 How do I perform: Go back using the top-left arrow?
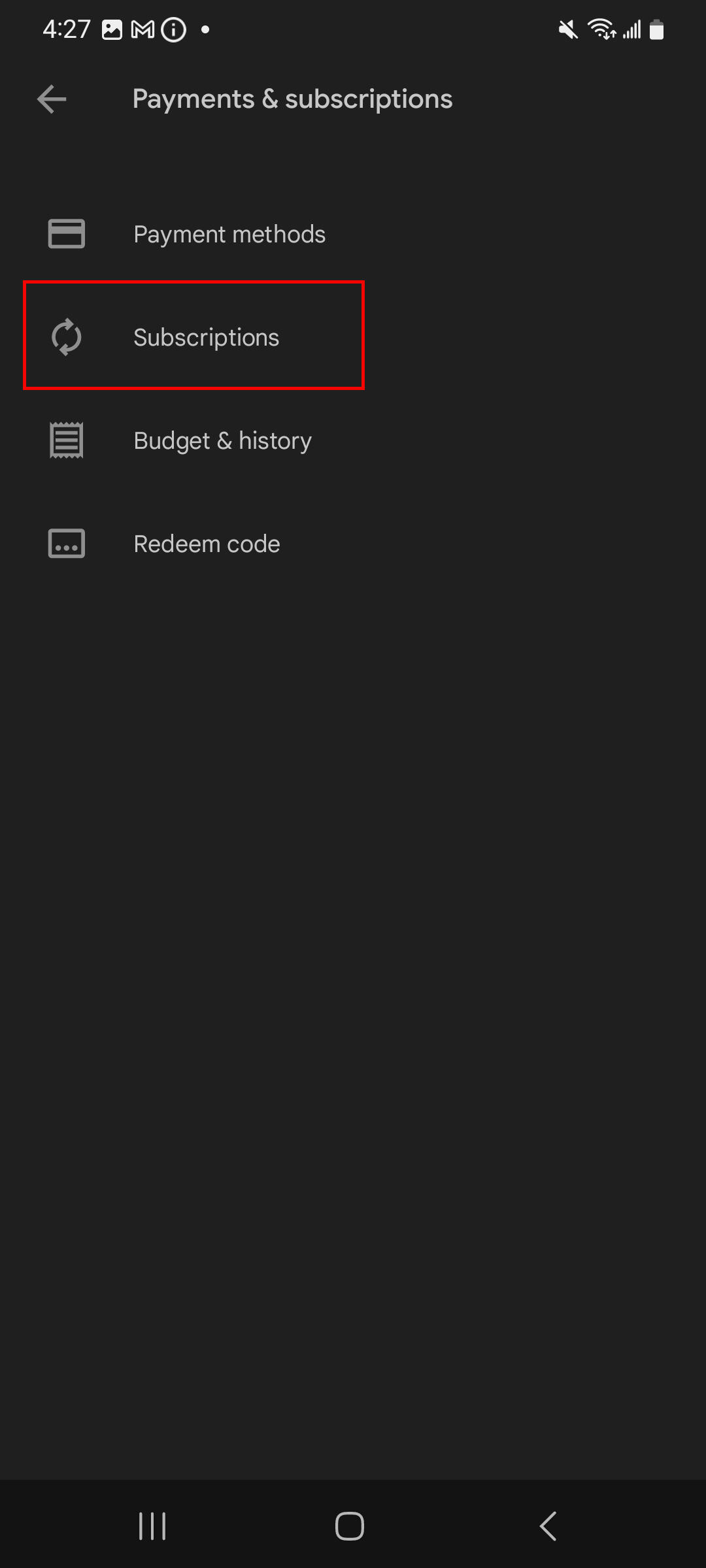[x=51, y=99]
